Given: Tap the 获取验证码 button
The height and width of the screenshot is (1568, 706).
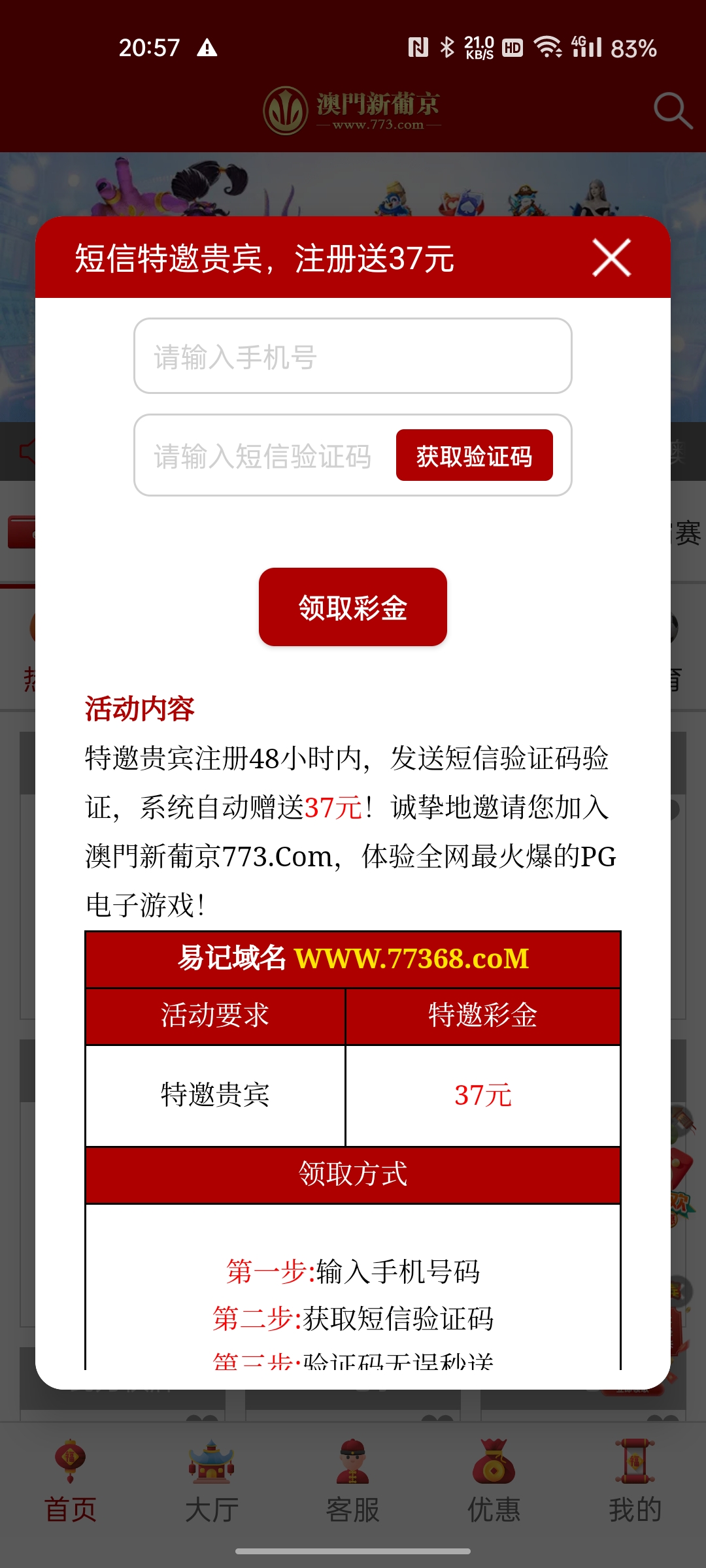Looking at the screenshot, I should point(474,455).
